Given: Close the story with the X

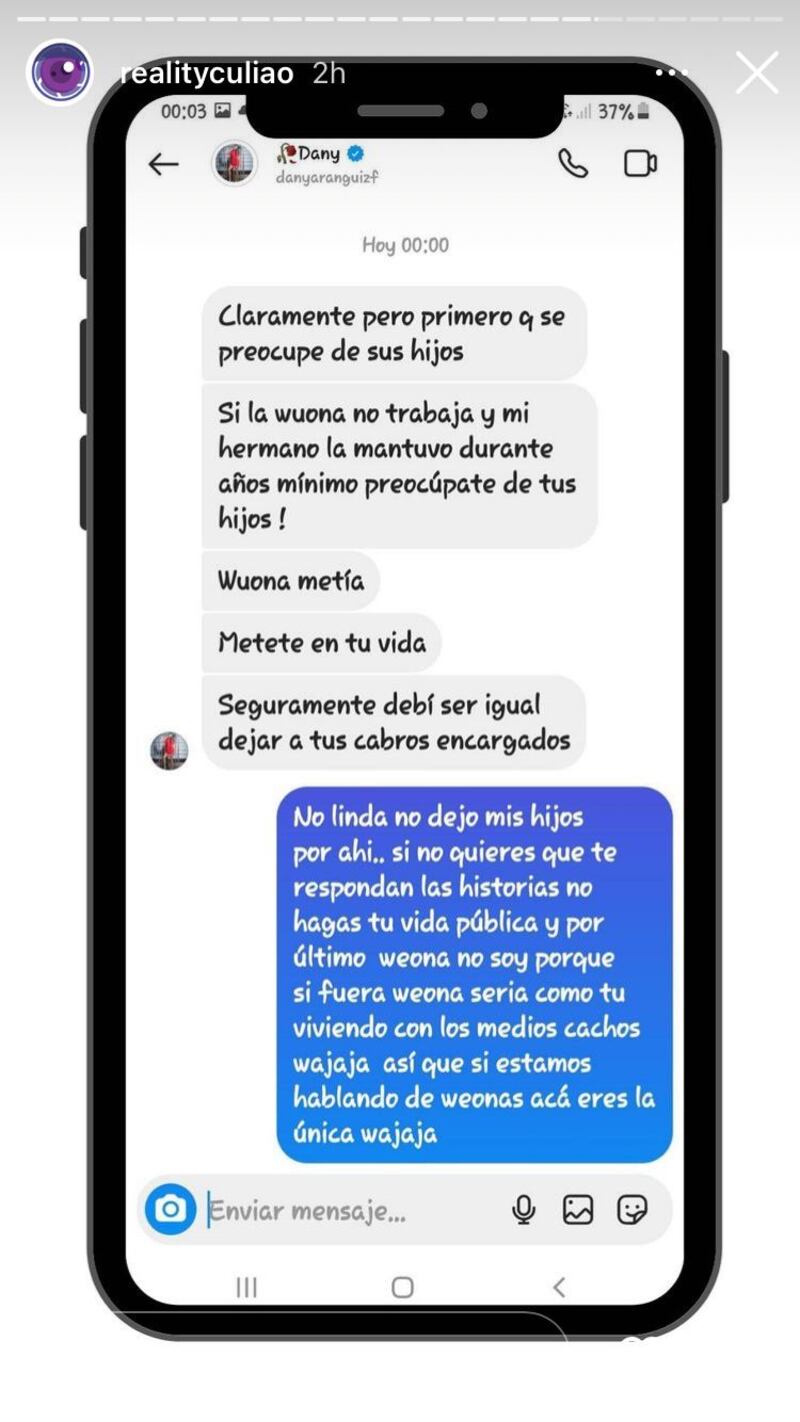Looking at the screenshot, I should click(756, 73).
